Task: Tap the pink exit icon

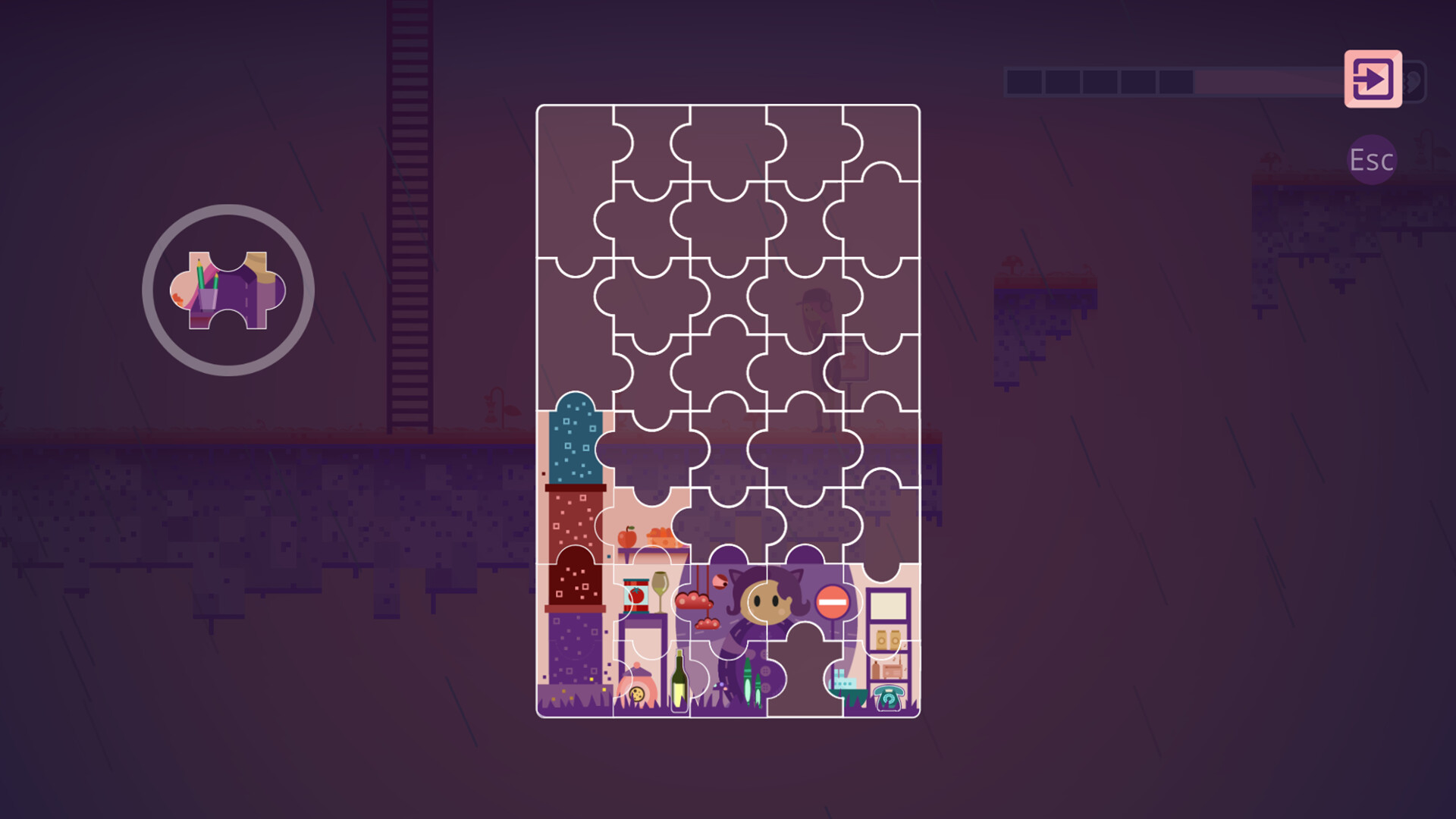Action: tap(1373, 79)
